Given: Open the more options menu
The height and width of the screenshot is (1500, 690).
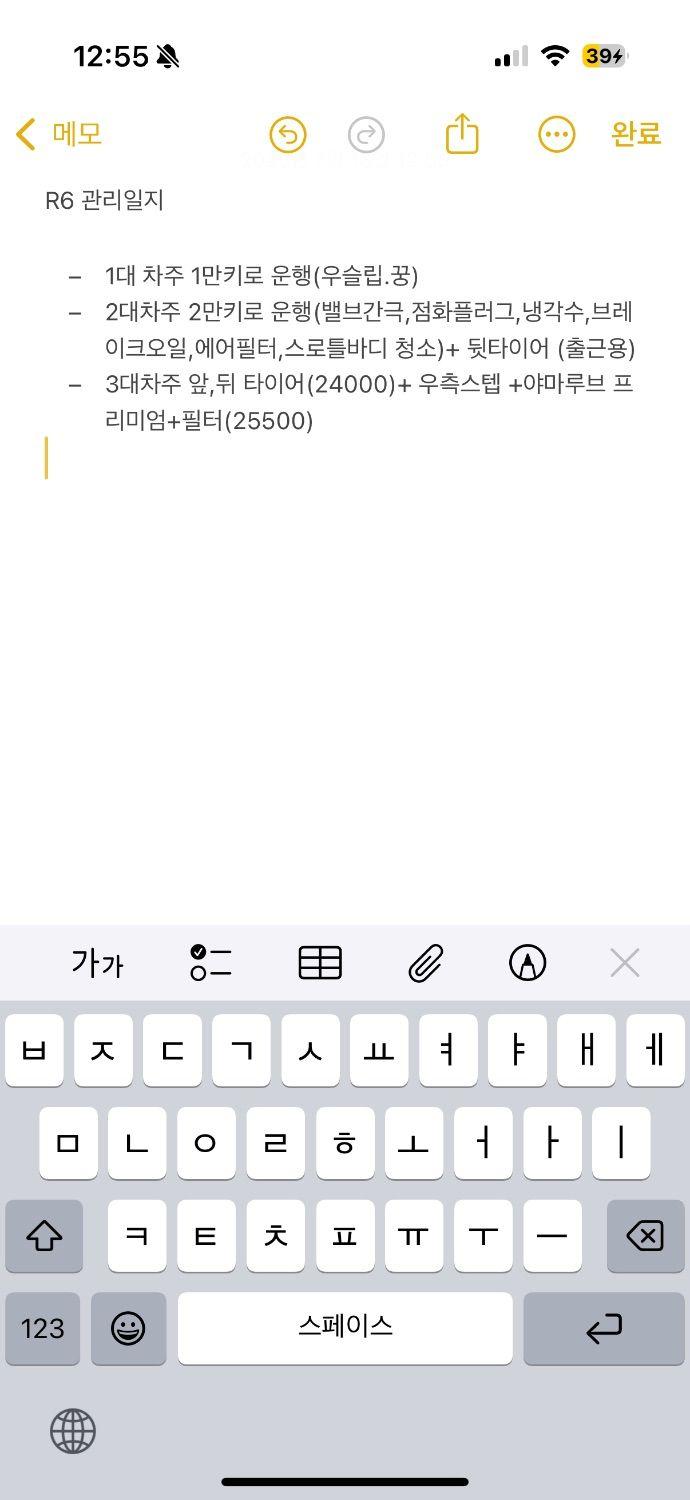Looking at the screenshot, I should (557, 135).
